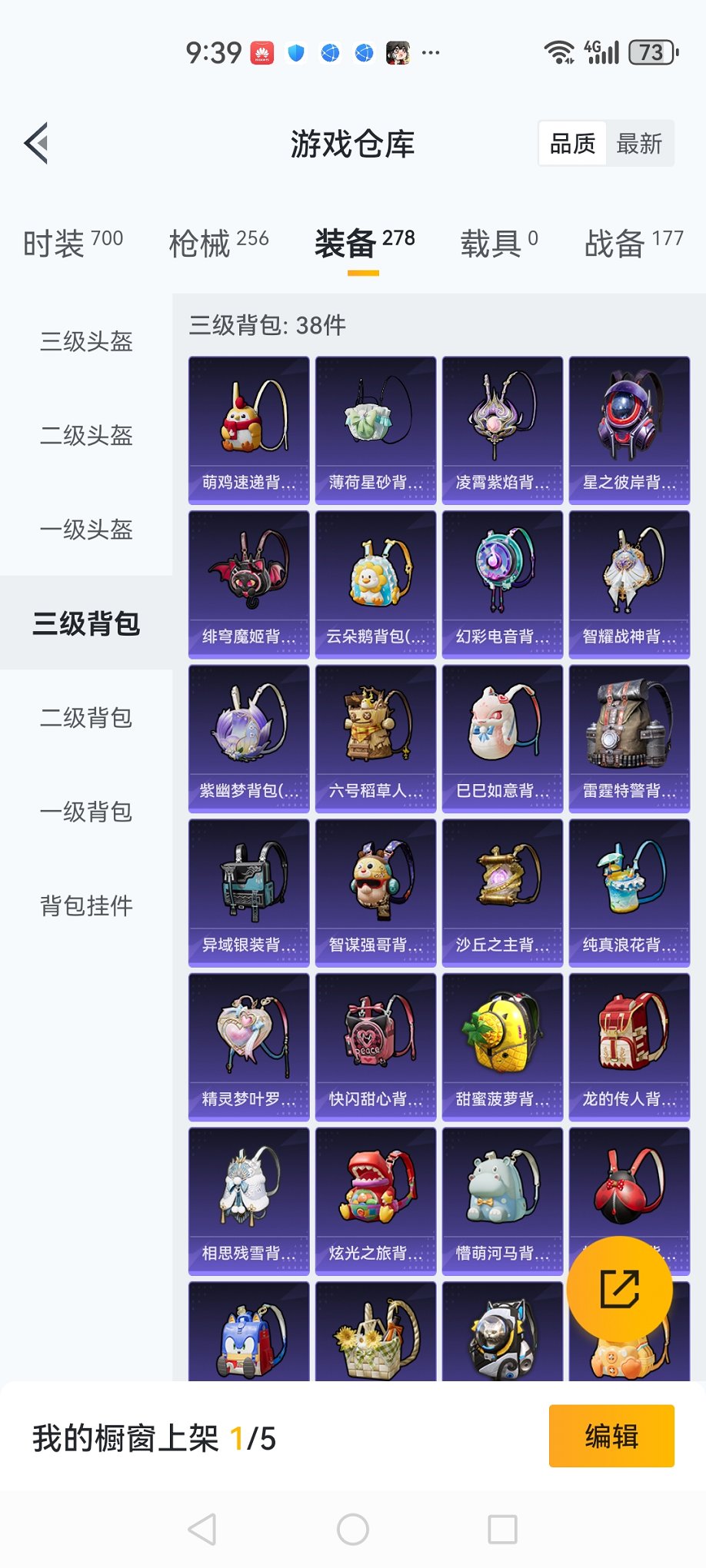This screenshot has width=706, height=1568.
Task: Tap the back arrow to exit game warehouse
Action: coord(34,143)
